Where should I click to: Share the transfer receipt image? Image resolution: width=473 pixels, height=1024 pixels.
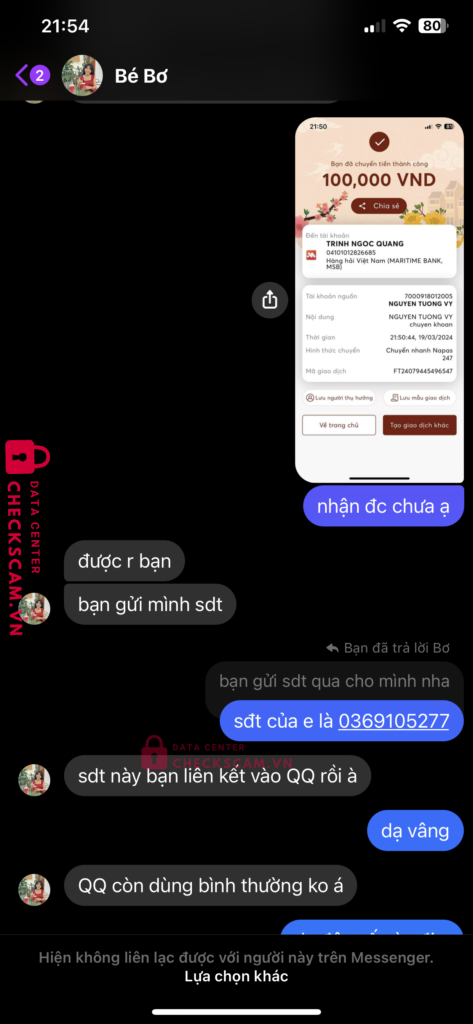click(x=270, y=300)
